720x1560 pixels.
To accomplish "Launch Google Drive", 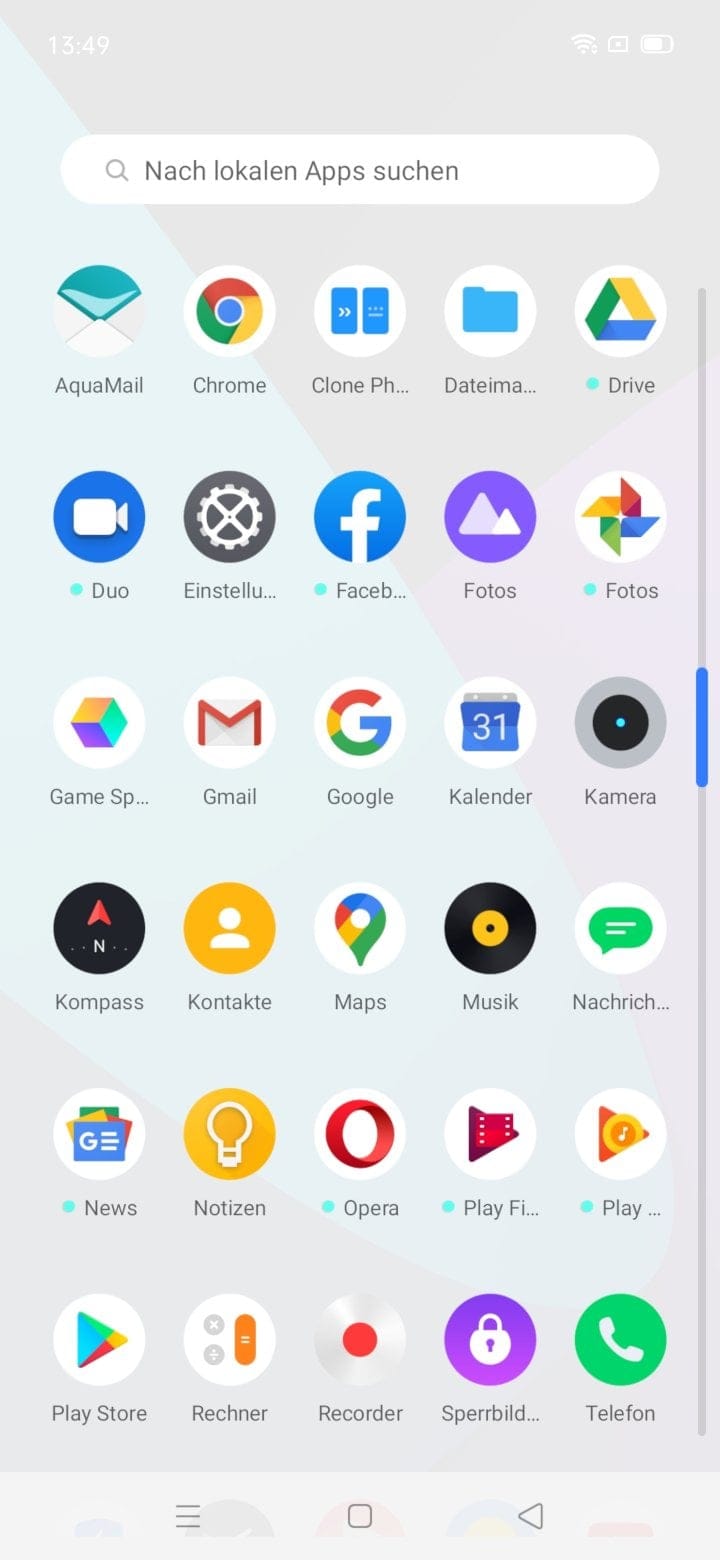I will point(620,311).
